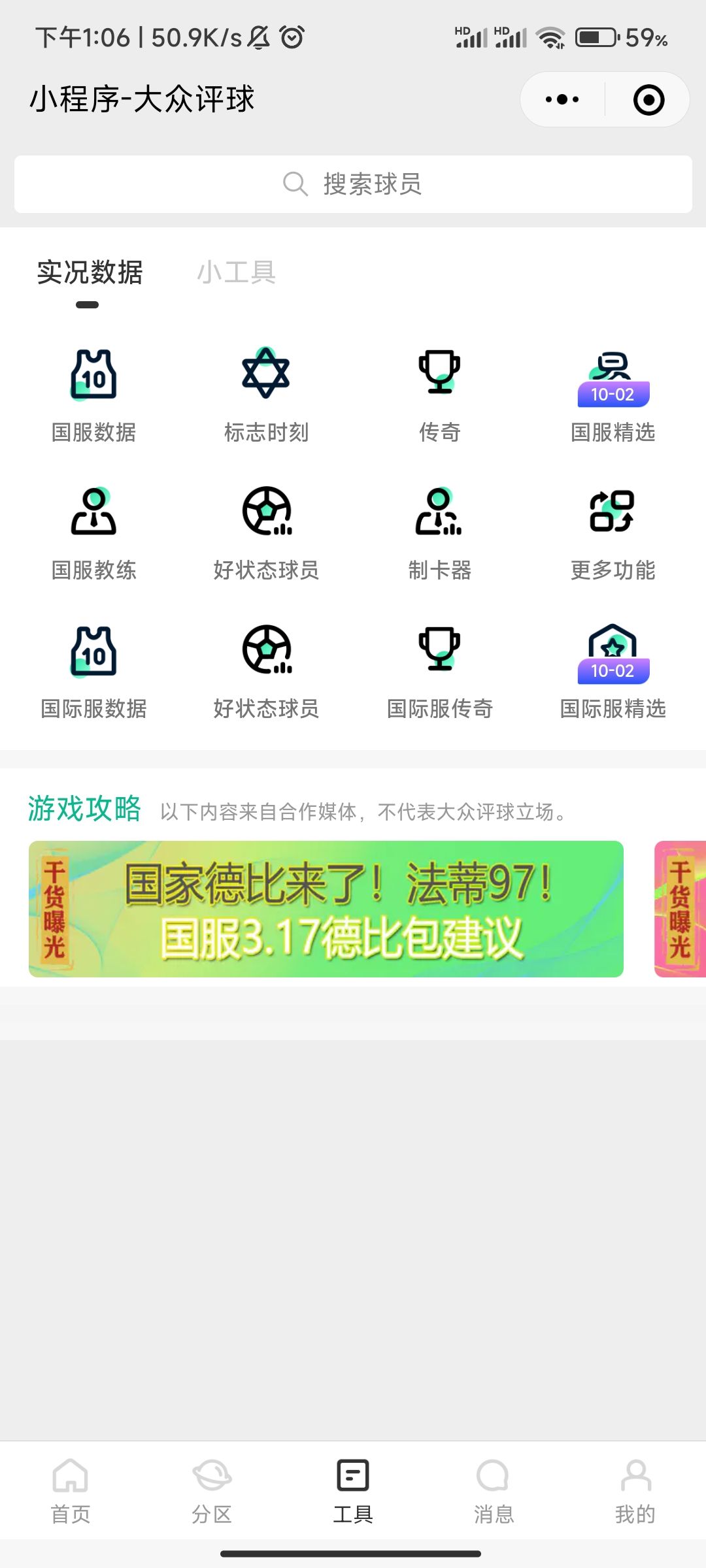Tap the 国服精选 10-02 icon
The height and width of the screenshot is (1568, 706).
(x=613, y=379)
